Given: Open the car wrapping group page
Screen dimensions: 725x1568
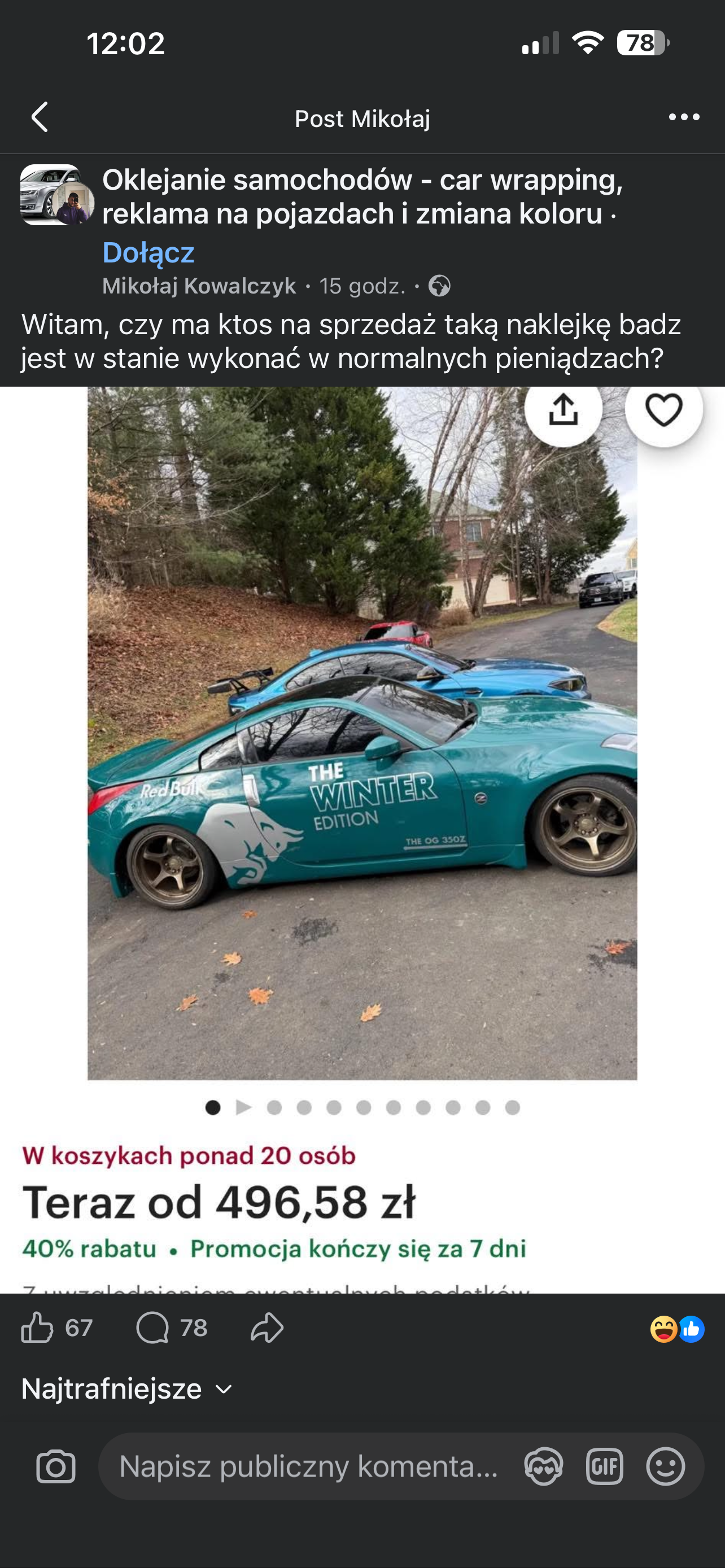Looking at the screenshot, I should coord(361,196).
